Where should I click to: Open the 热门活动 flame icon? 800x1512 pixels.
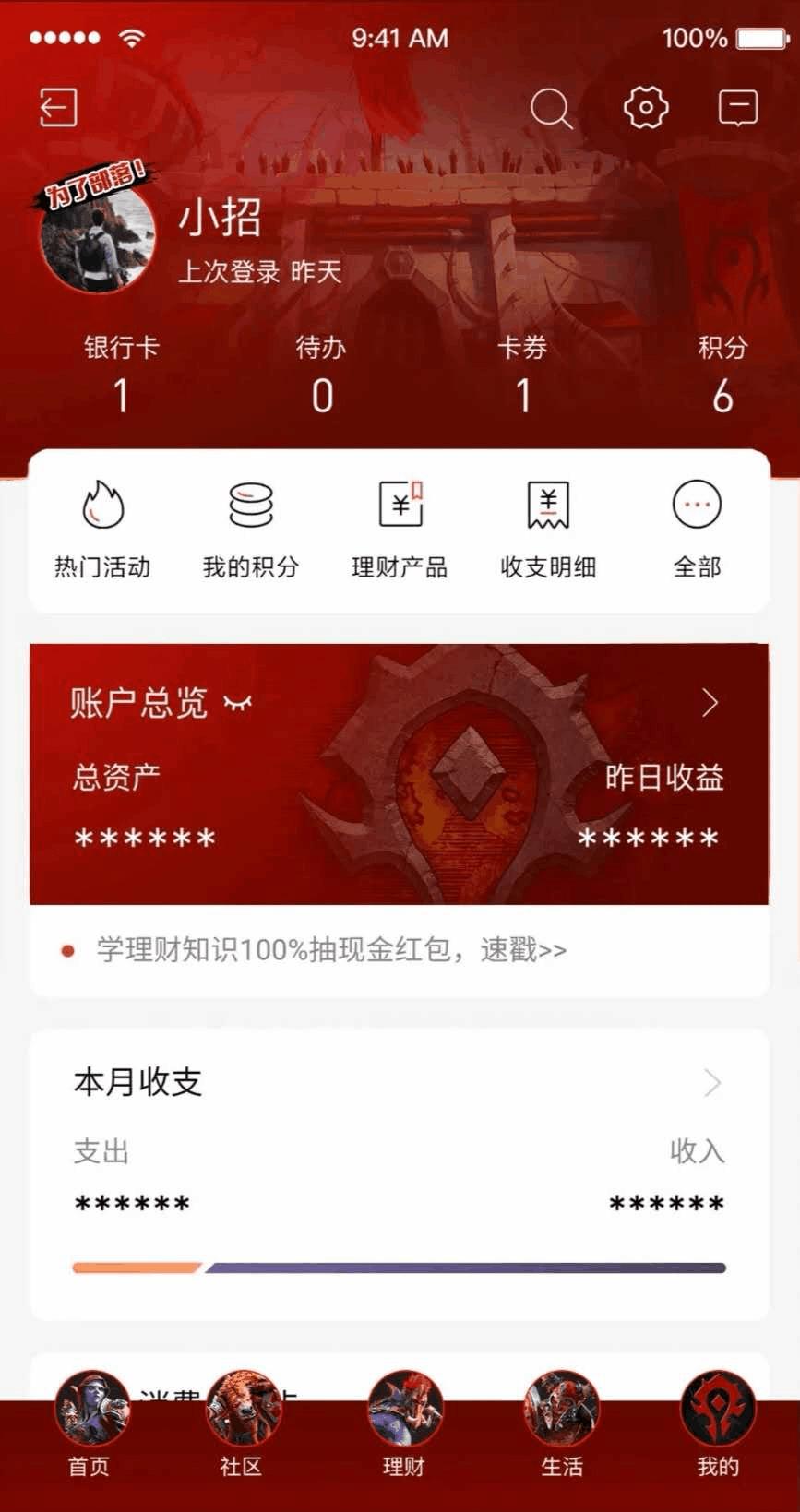[x=102, y=506]
